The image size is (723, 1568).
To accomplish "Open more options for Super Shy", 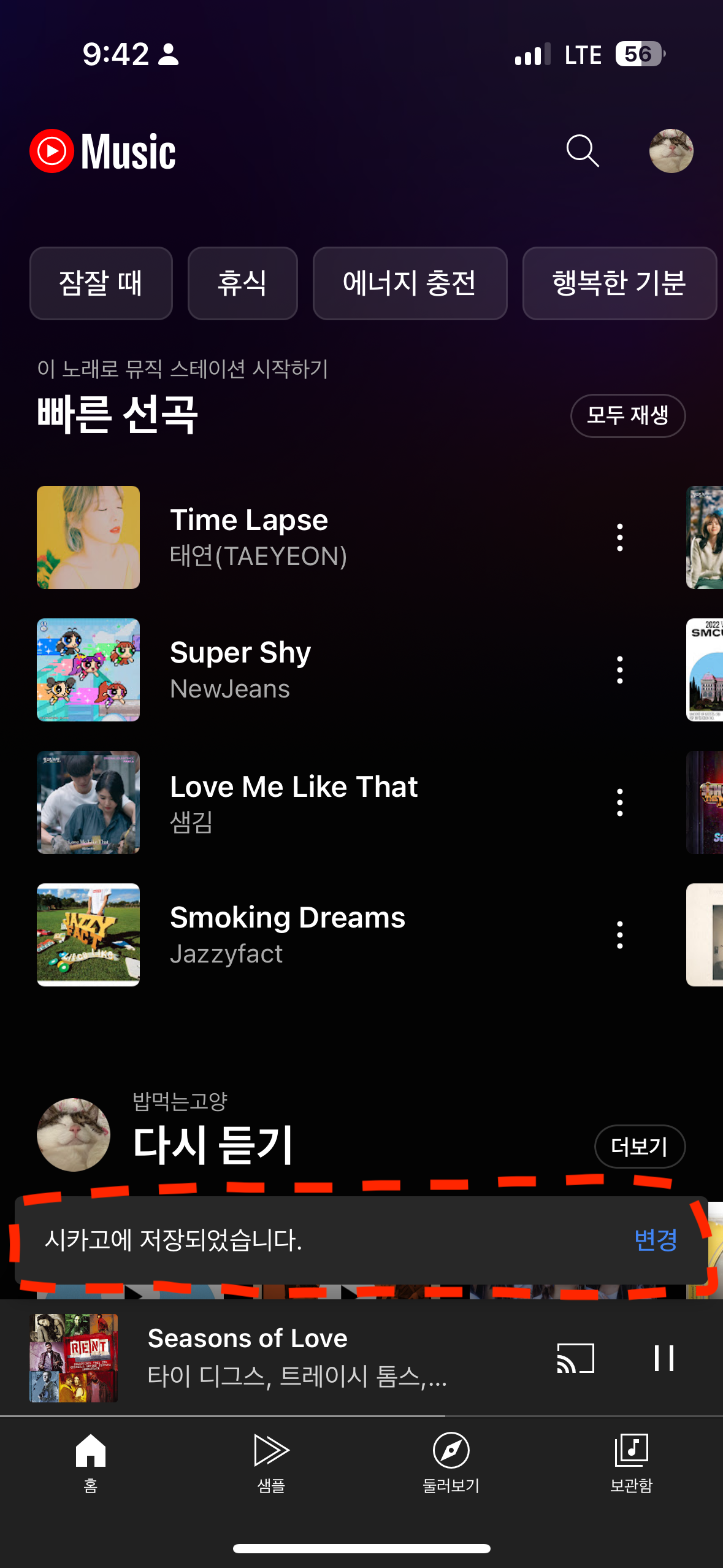I will pyautogui.click(x=620, y=670).
